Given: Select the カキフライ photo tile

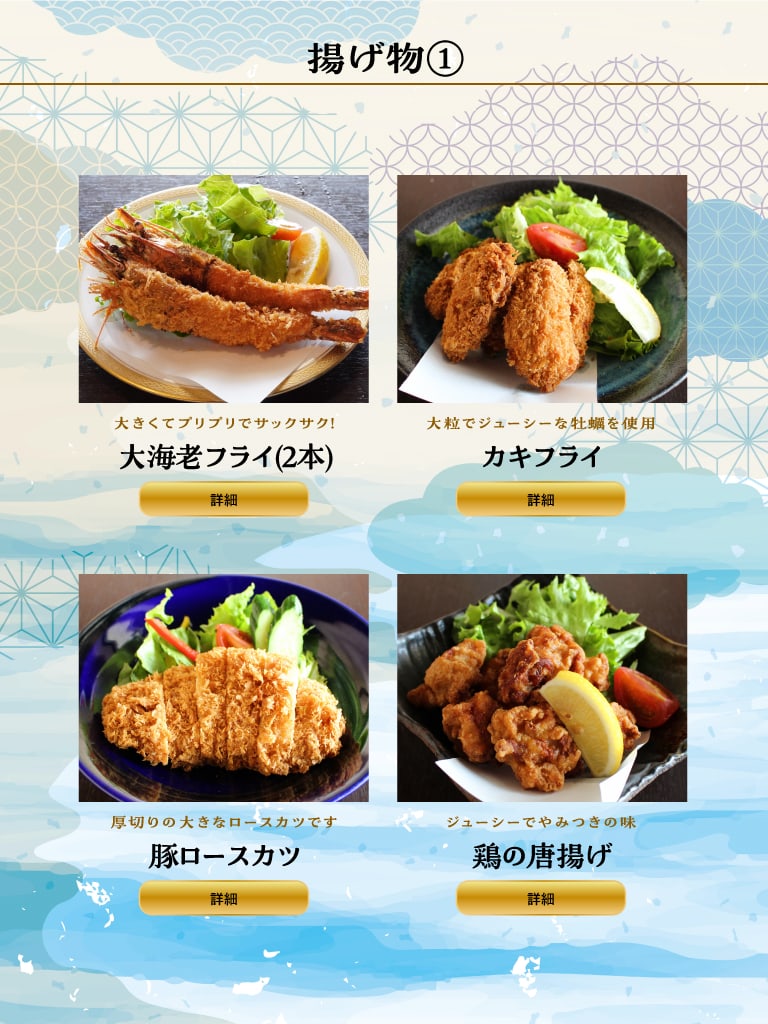Looking at the screenshot, I should pos(541,289).
